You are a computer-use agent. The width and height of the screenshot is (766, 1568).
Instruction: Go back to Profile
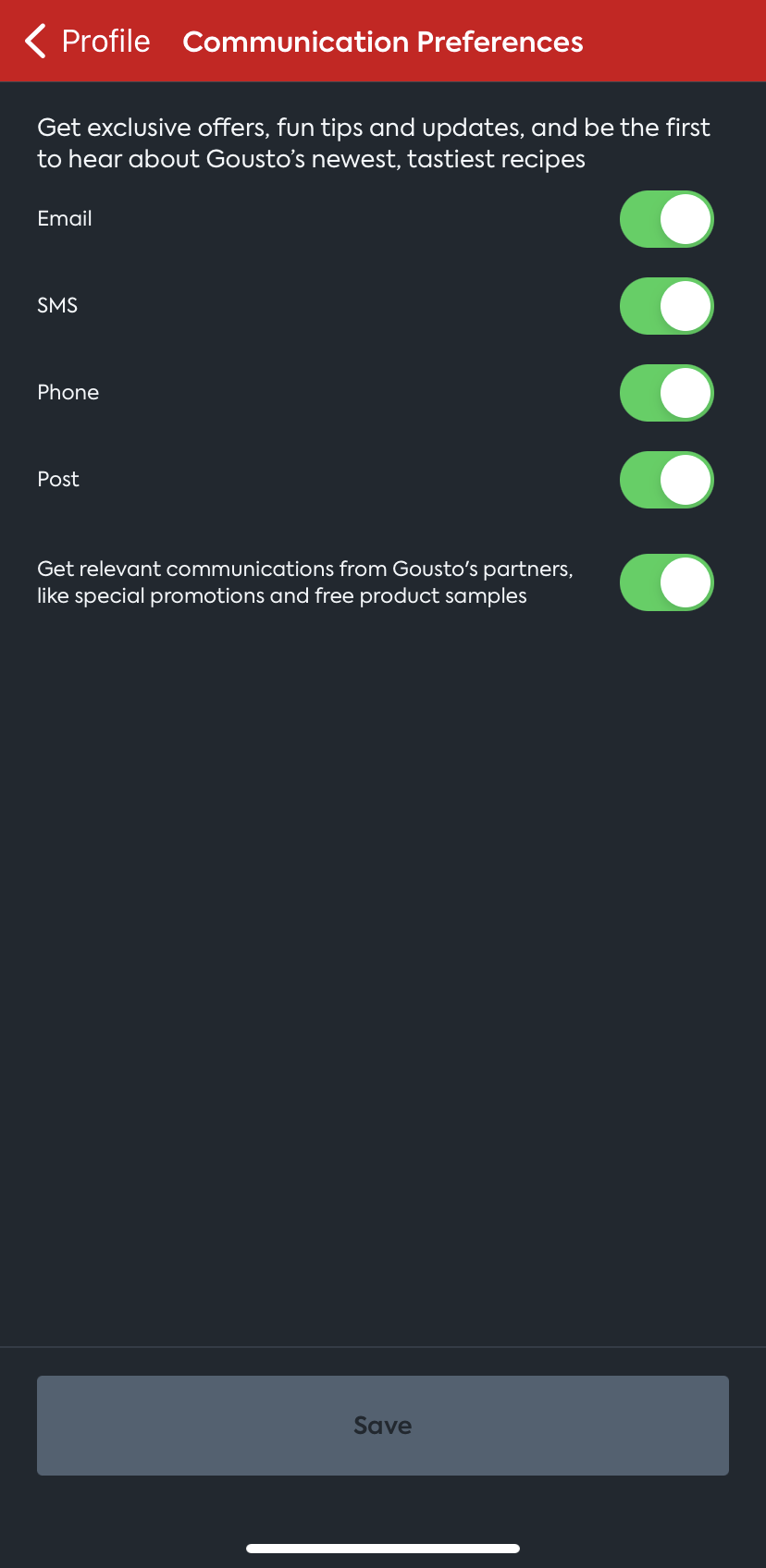[x=87, y=42]
